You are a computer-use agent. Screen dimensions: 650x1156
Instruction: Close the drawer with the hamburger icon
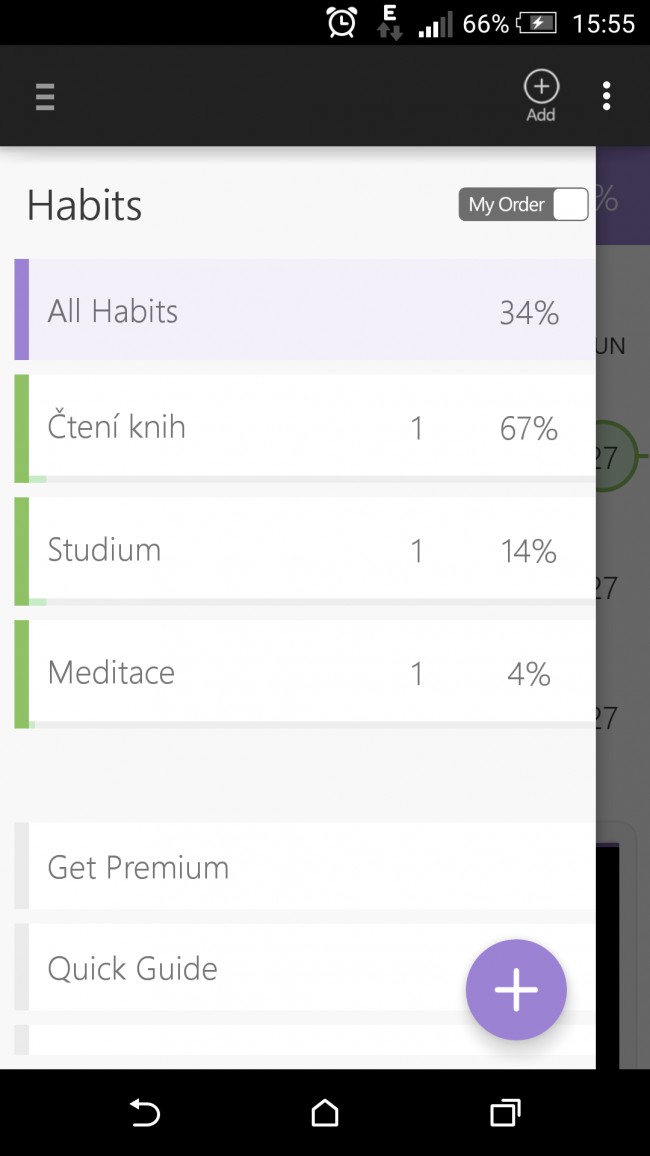click(x=45, y=97)
